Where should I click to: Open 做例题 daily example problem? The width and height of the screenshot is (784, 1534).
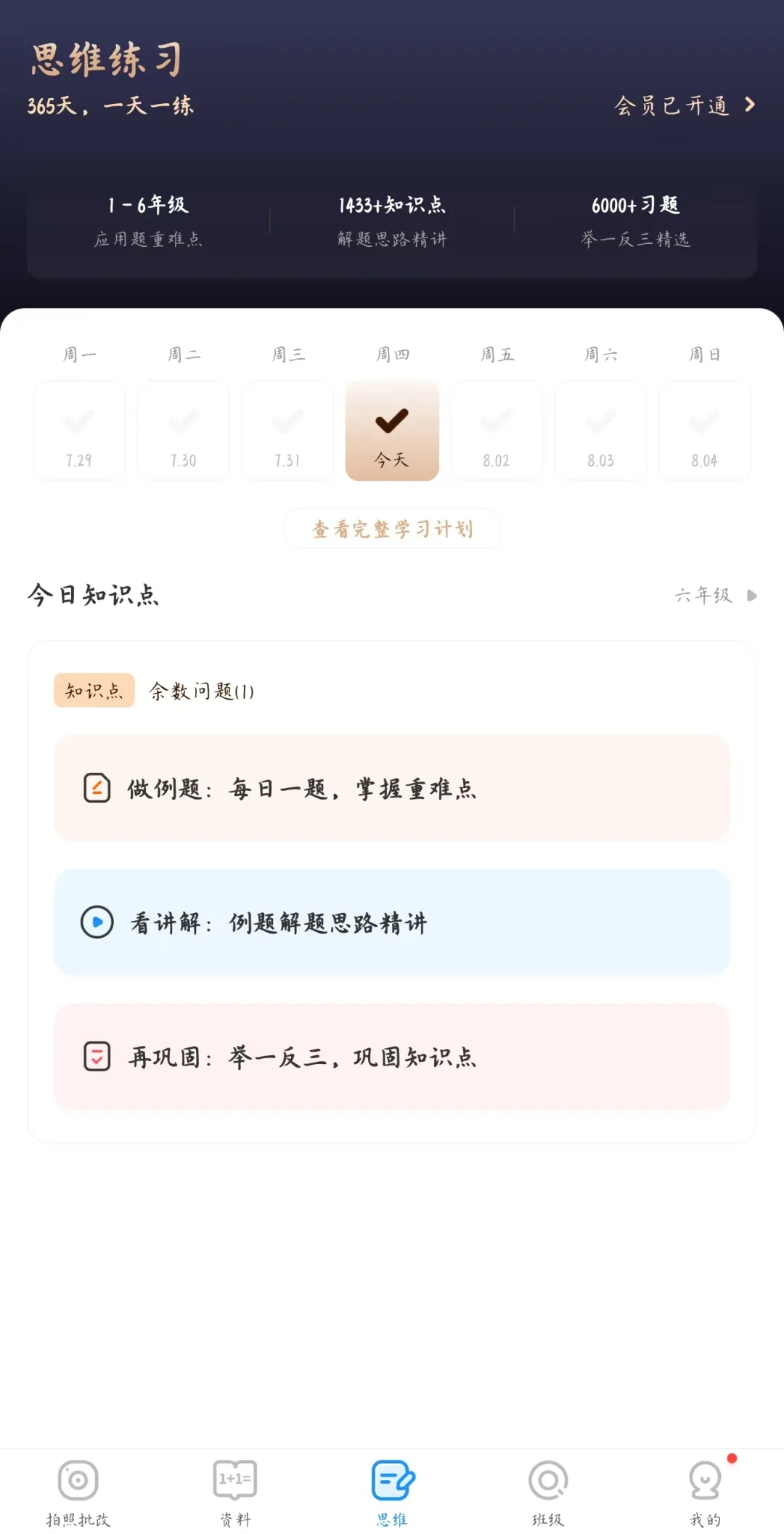pyautogui.click(x=392, y=788)
